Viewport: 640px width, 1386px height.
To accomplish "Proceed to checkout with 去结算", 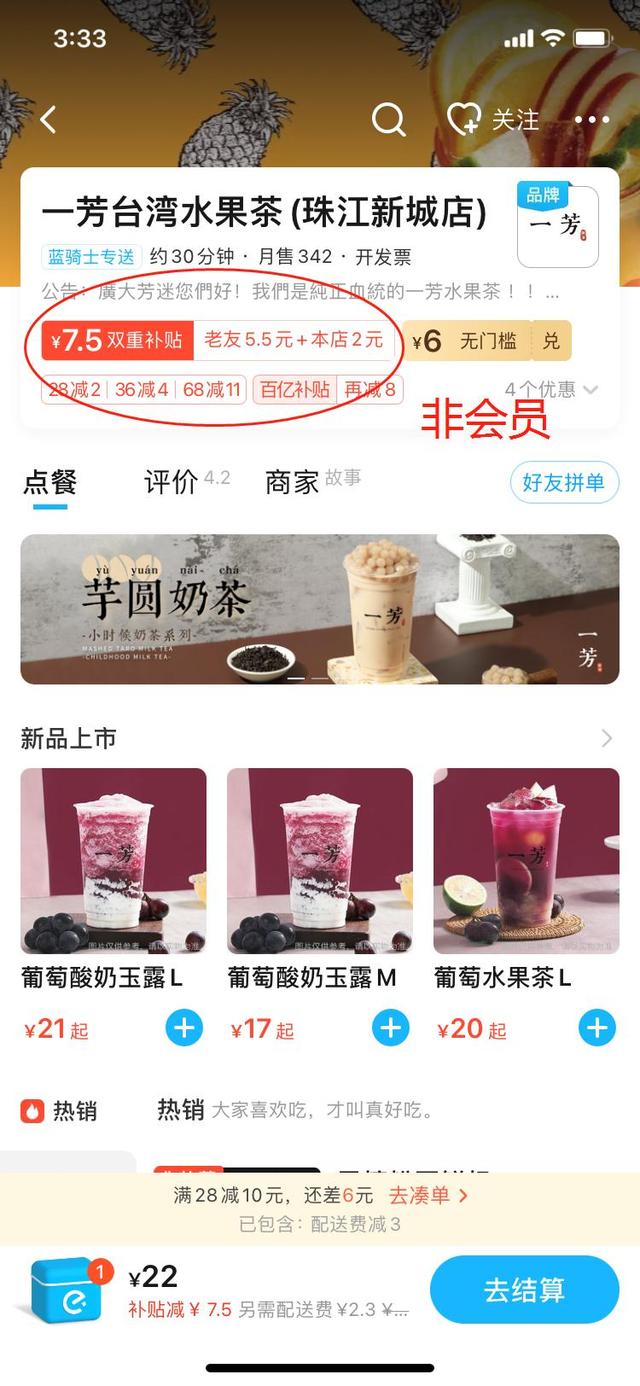I will click(524, 1290).
